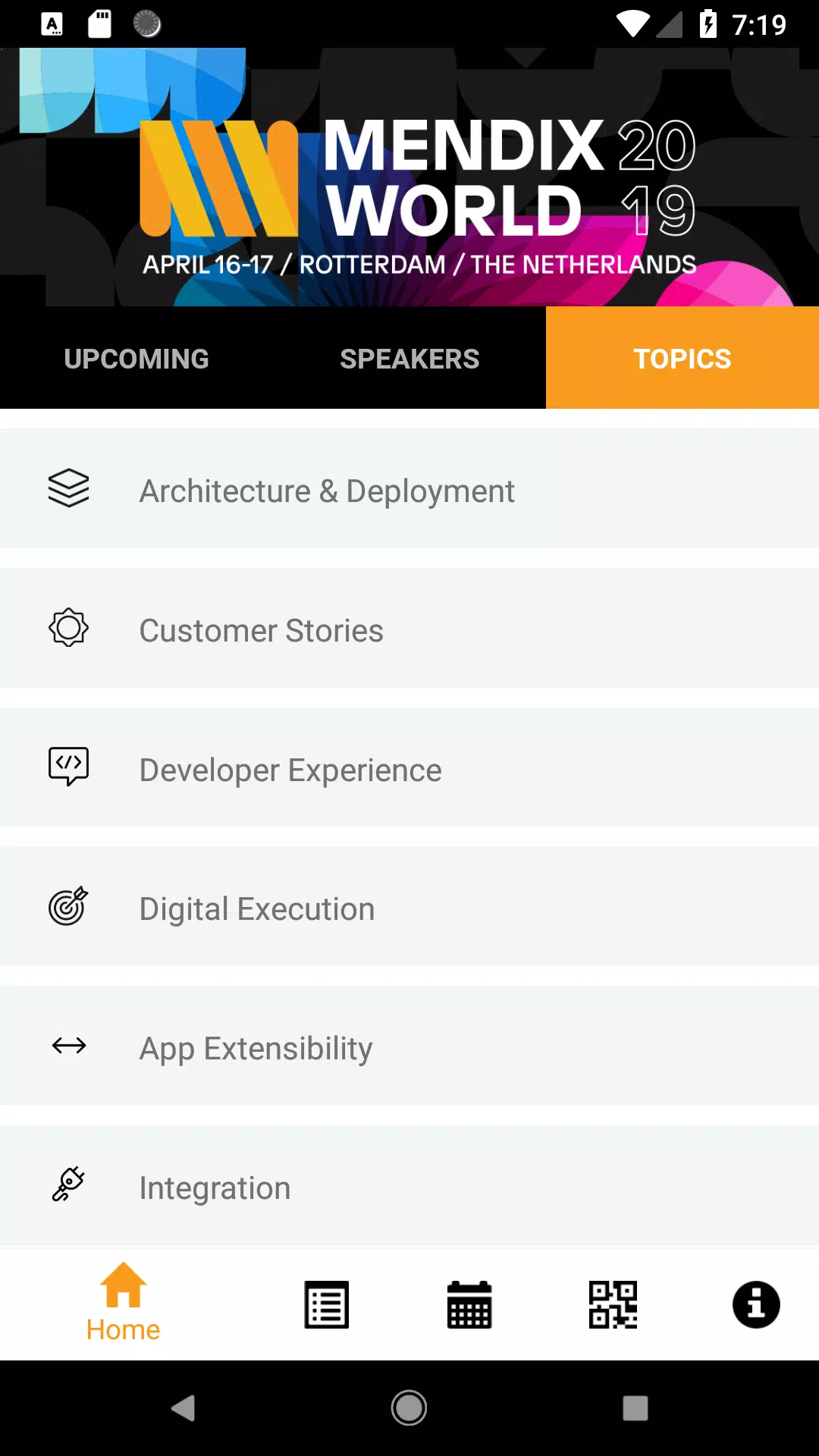819x1456 pixels.
Task: Go to the Home tab
Action: [x=123, y=1303]
